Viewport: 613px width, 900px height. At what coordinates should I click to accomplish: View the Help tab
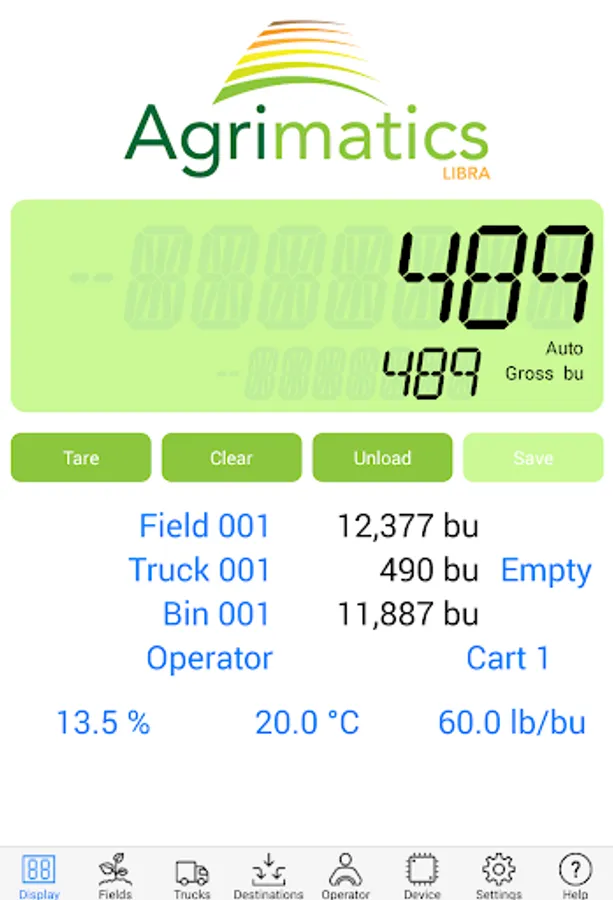click(x=575, y=875)
